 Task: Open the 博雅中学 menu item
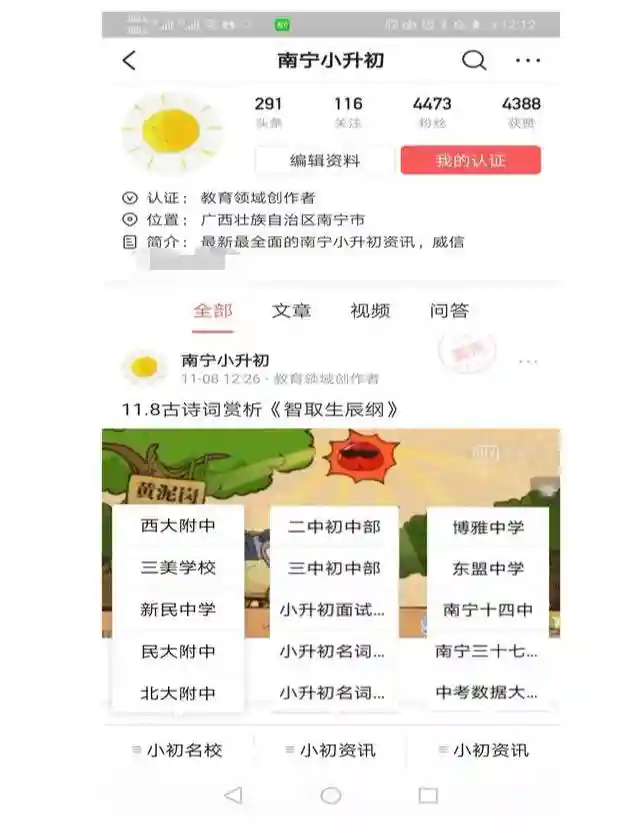point(488,526)
